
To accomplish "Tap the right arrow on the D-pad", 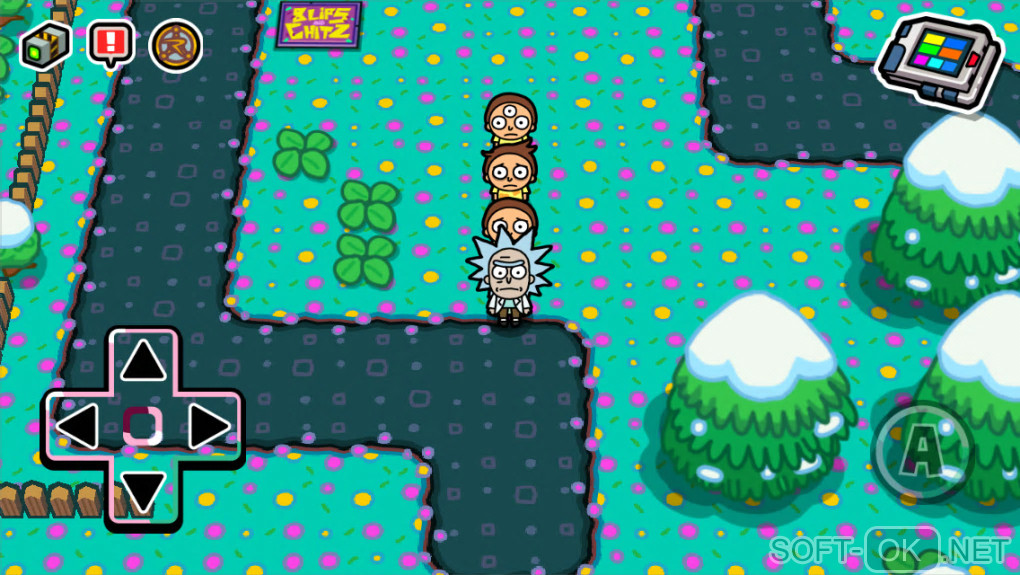I will coord(209,428).
